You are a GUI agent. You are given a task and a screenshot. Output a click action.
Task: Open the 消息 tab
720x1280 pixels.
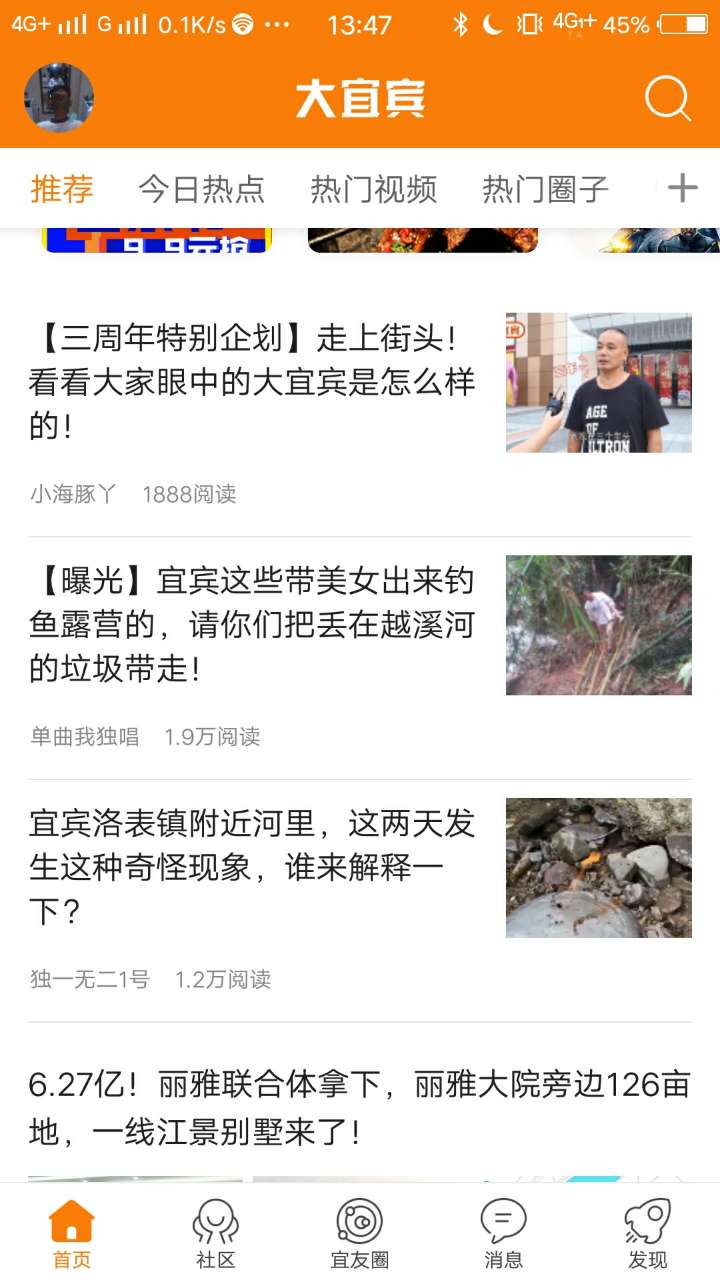(503, 1233)
